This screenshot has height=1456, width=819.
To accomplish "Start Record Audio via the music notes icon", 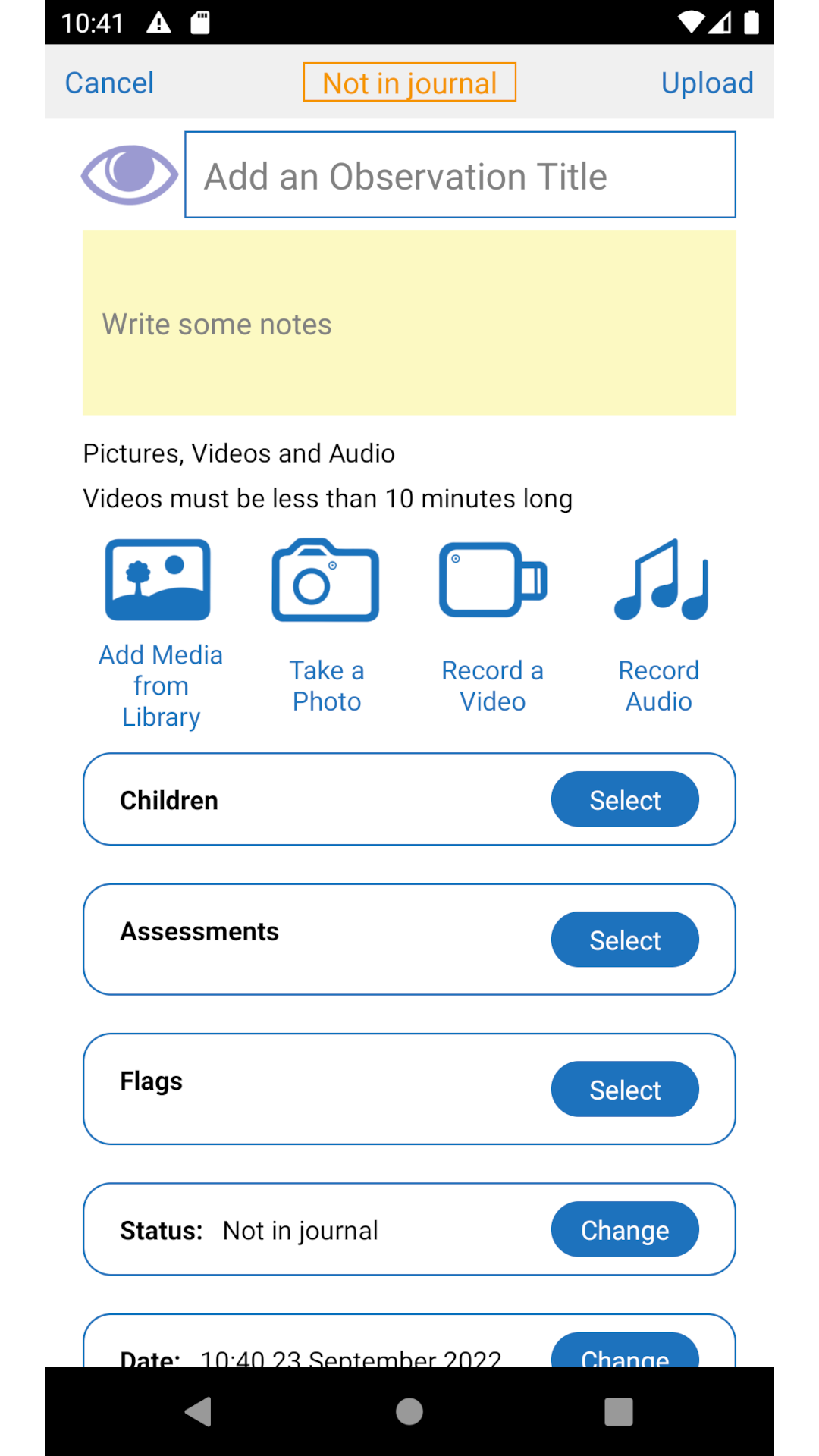I will [659, 579].
